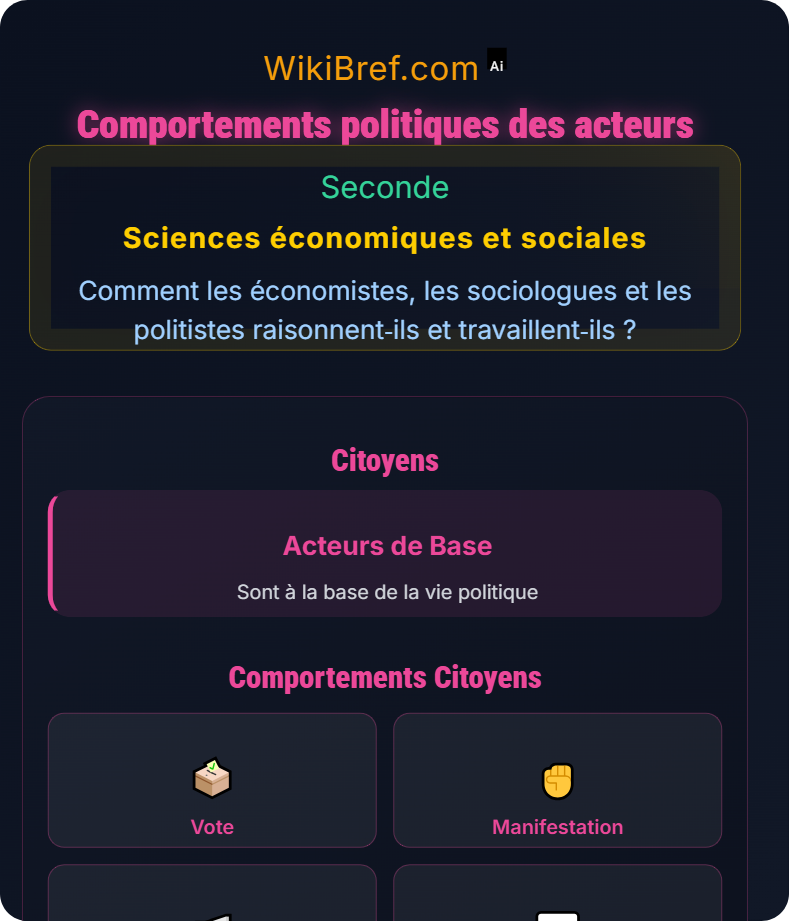Viewport: 789px width, 921px height.
Task: Click the bottom-right partially visible card
Action: click(x=557, y=895)
